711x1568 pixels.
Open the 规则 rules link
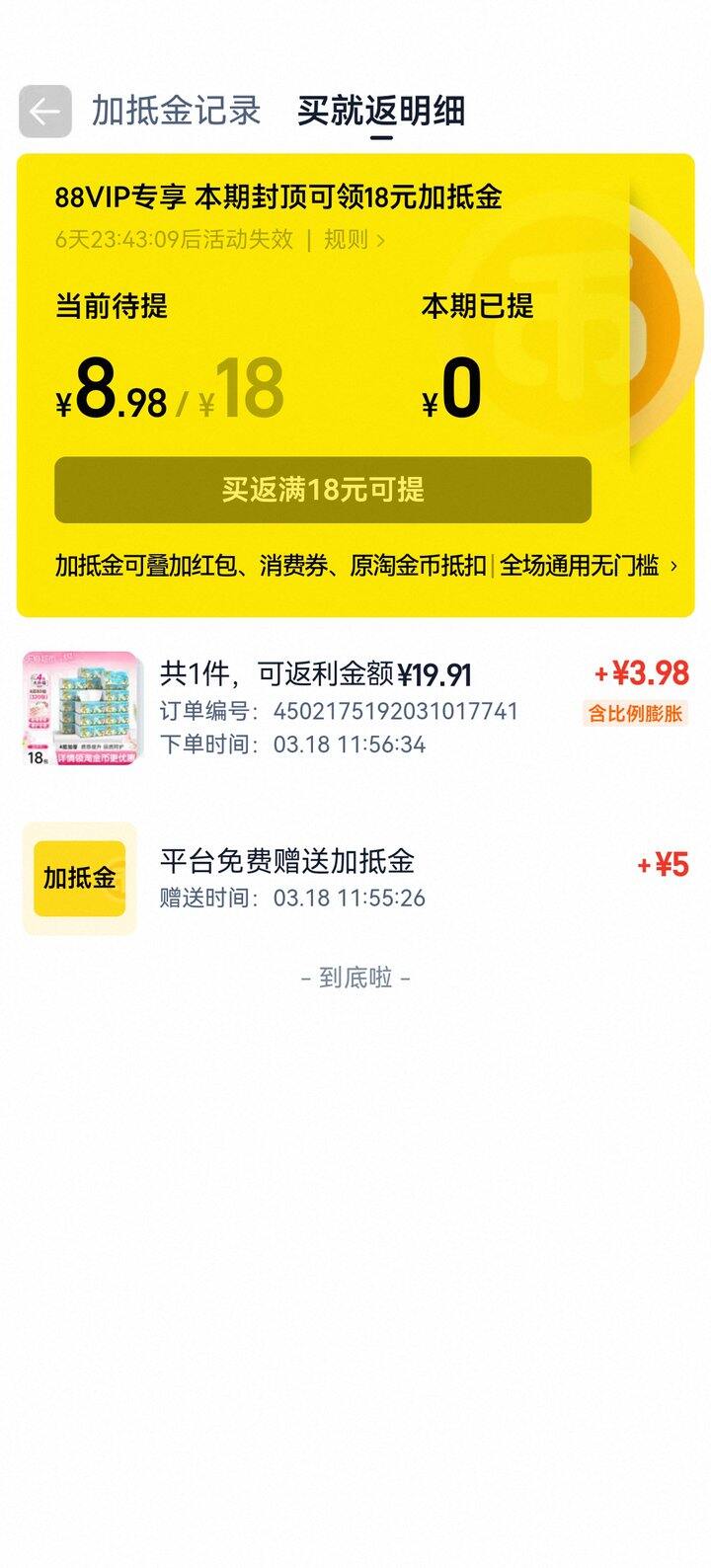pyautogui.click(x=354, y=240)
